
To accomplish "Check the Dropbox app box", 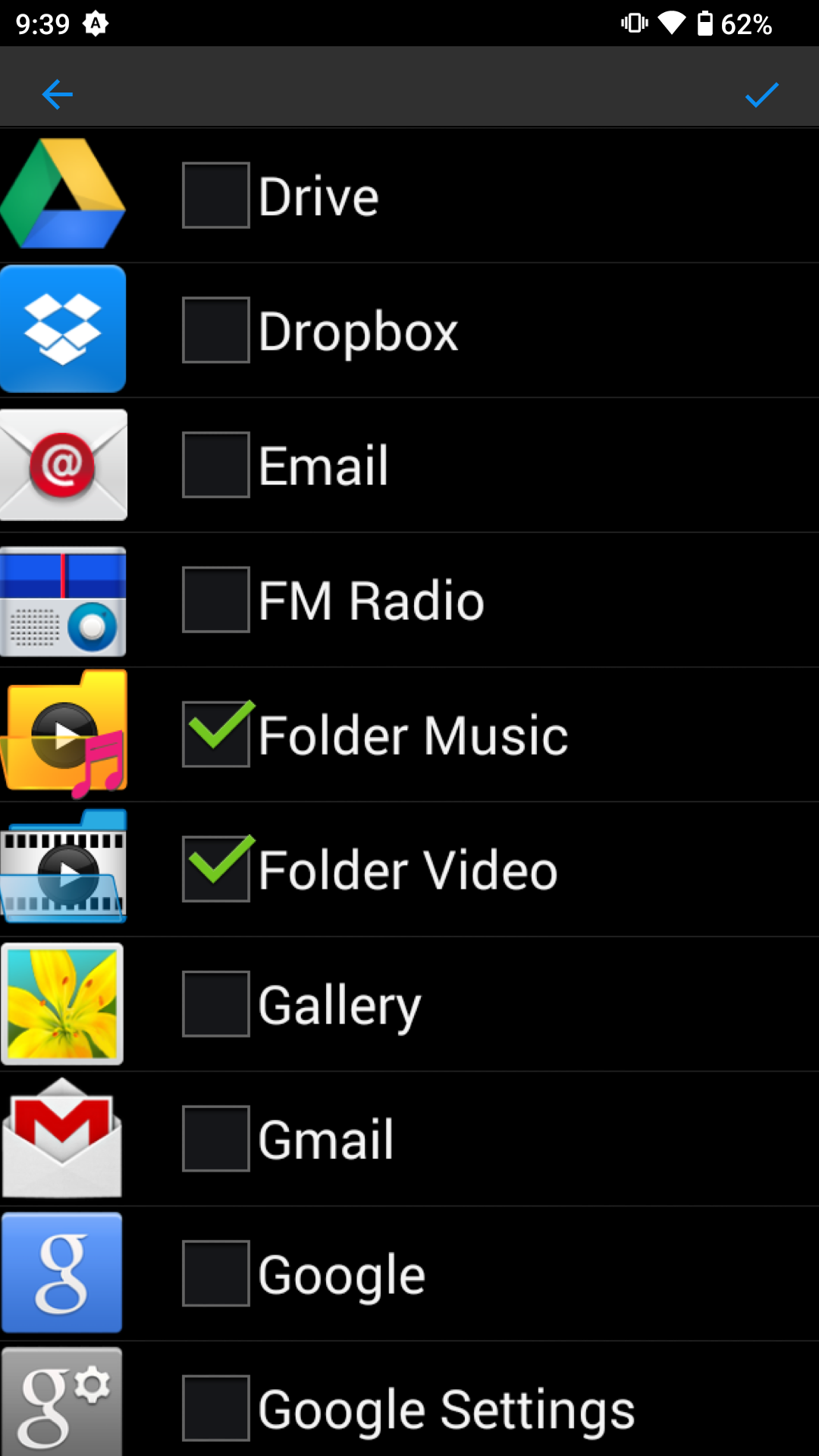I will click(x=216, y=331).
